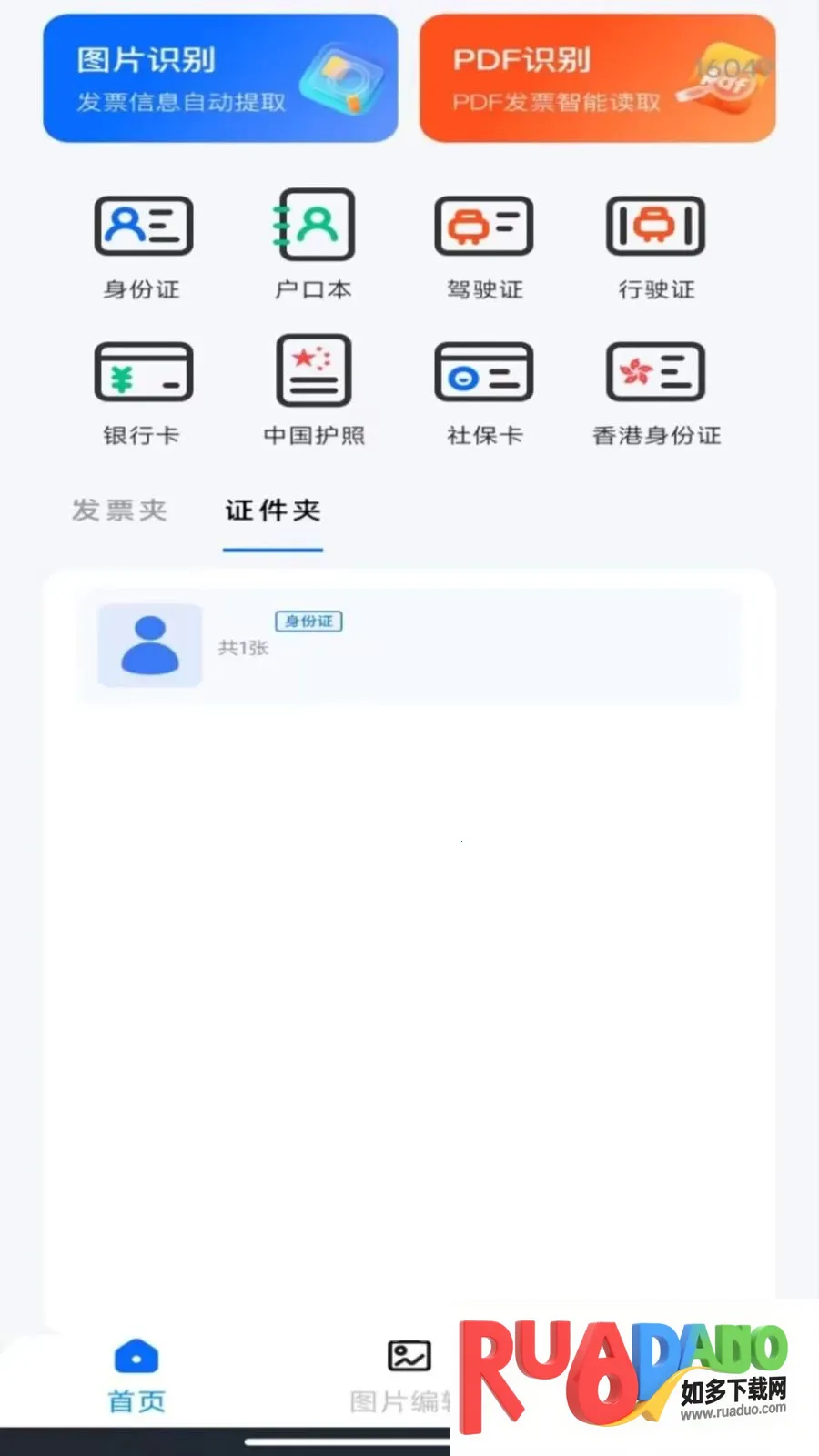Switch to the 发票夹 tab
The image size is (819, 1456).
(x=119, y=511)
